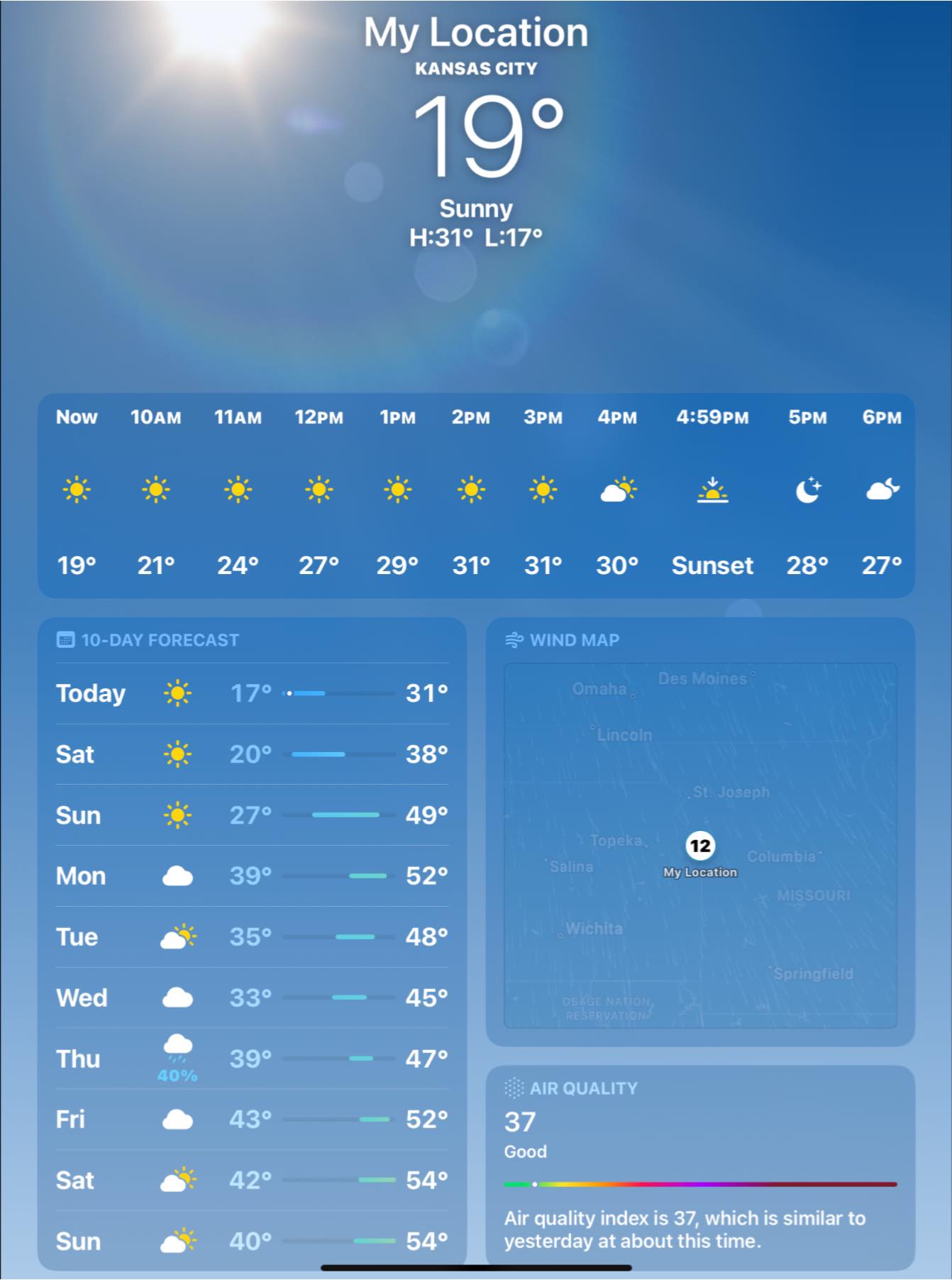This screenshot has height=1280, width=952.
Task: Open Sunday's forecast with 40° low
Action: pos(252,1242)
